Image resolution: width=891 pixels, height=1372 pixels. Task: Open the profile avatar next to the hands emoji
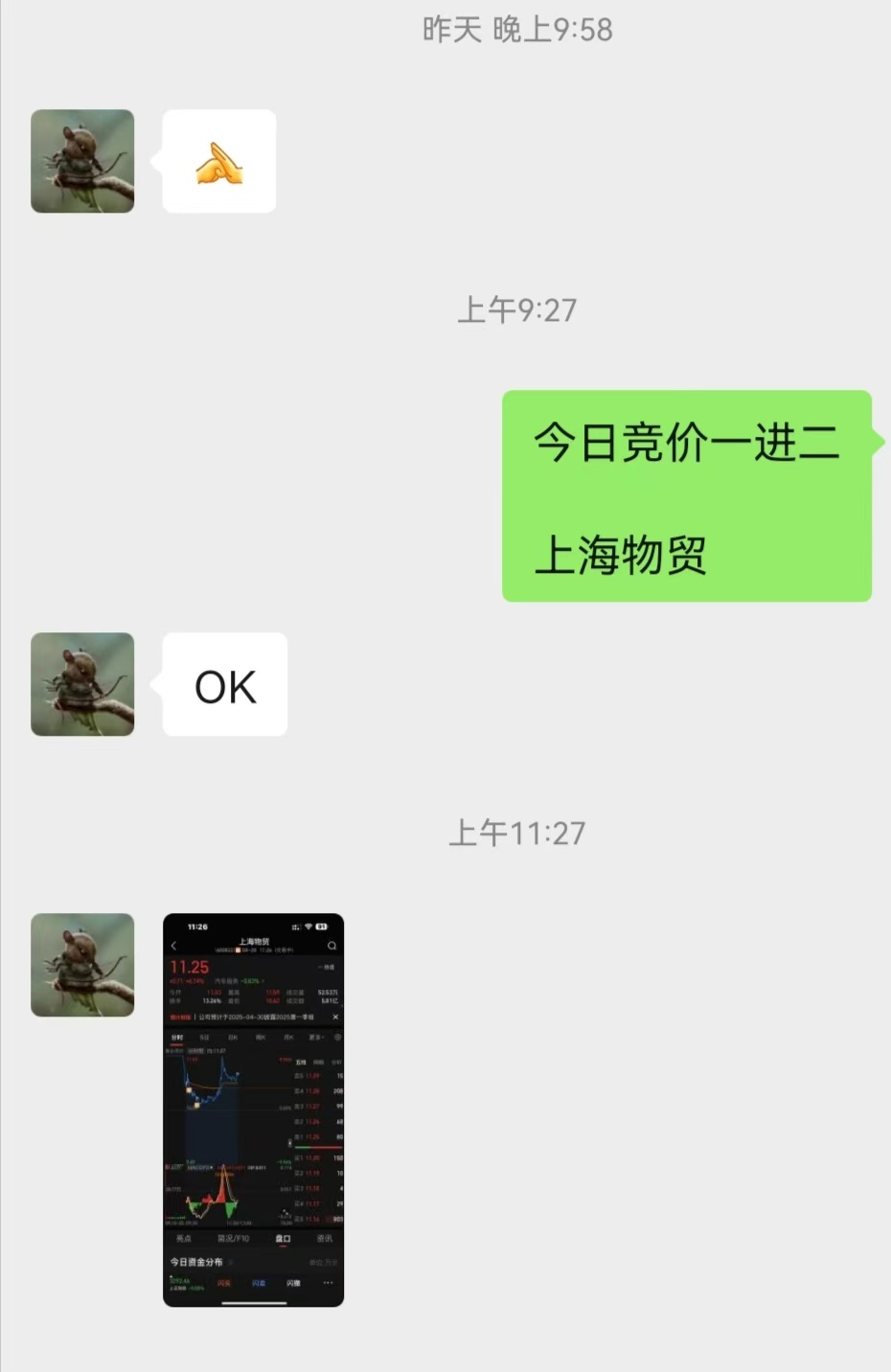(82, 161)
